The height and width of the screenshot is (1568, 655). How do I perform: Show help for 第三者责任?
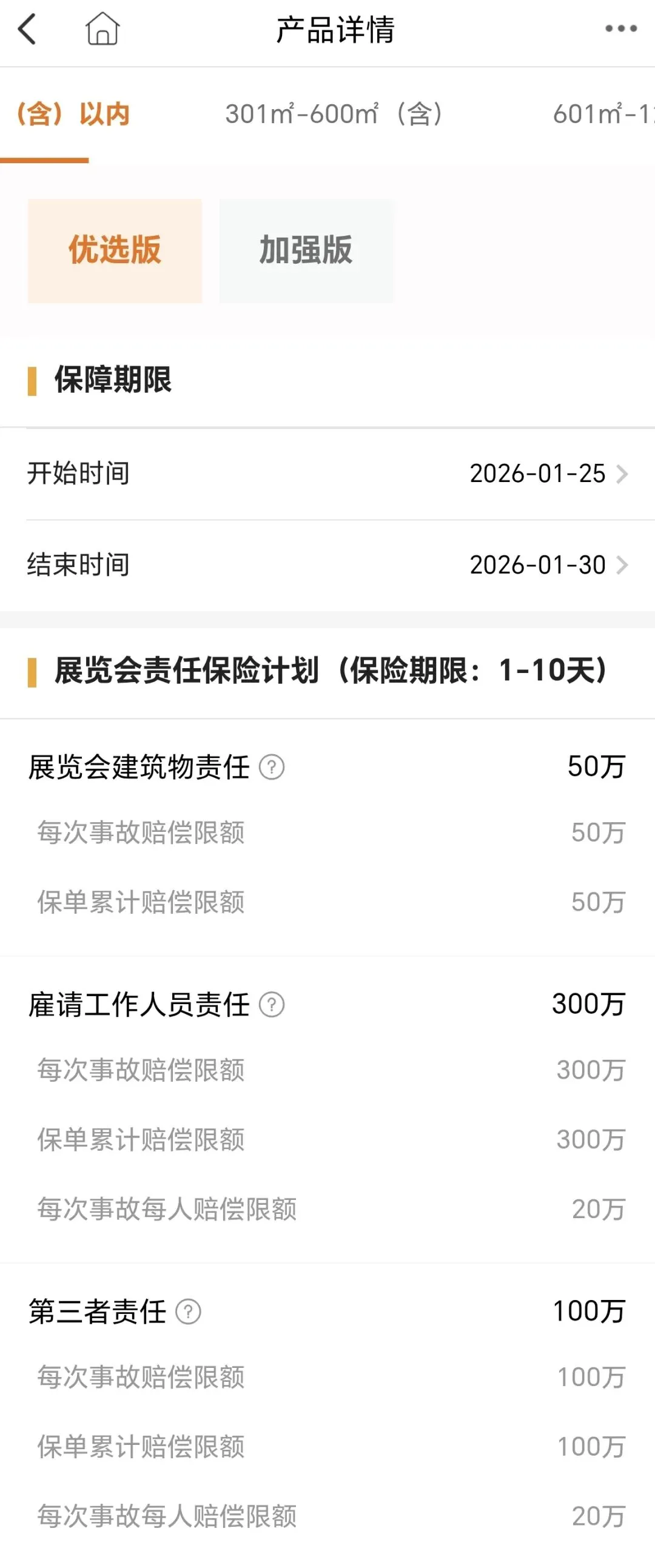click(x=188, y=1312)
